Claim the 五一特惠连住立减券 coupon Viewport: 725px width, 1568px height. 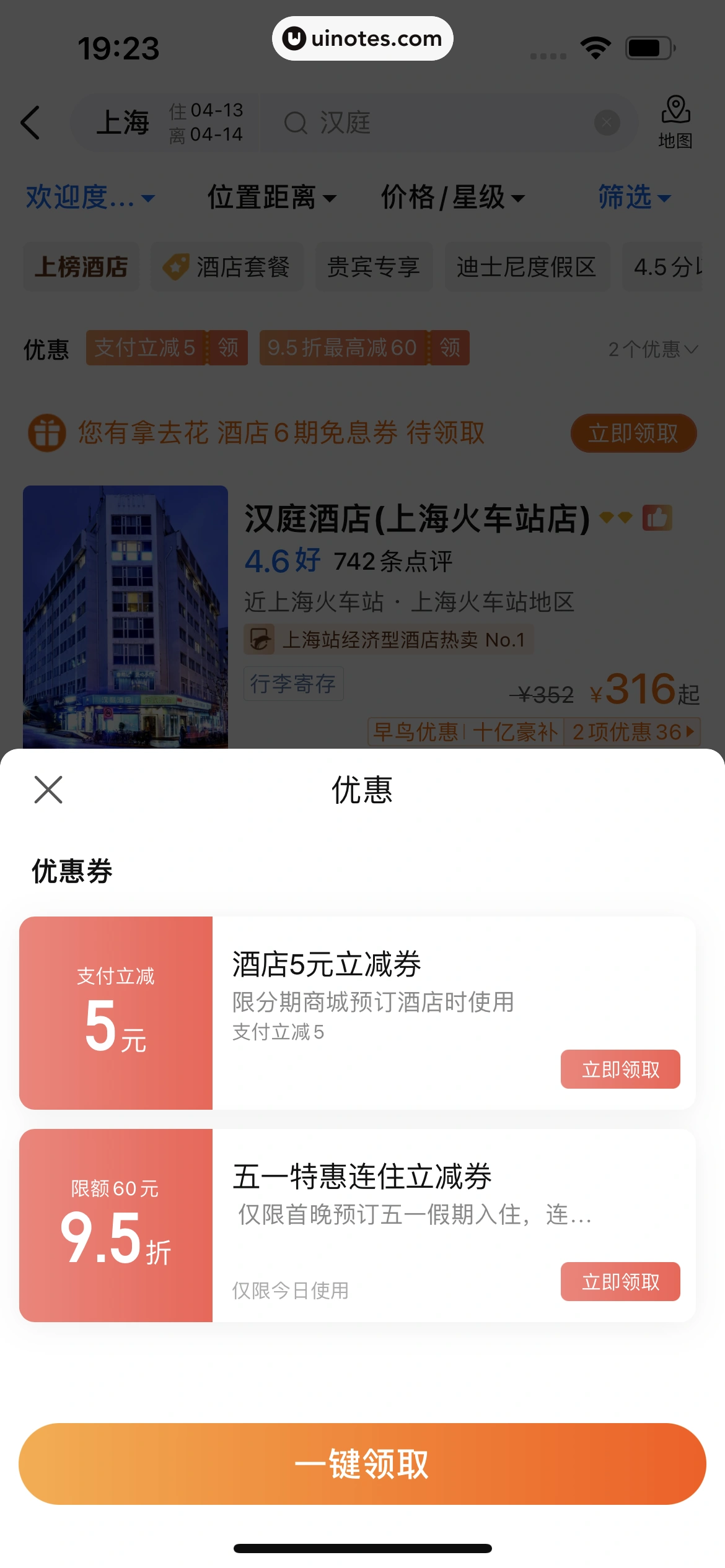pos(620,1282)
